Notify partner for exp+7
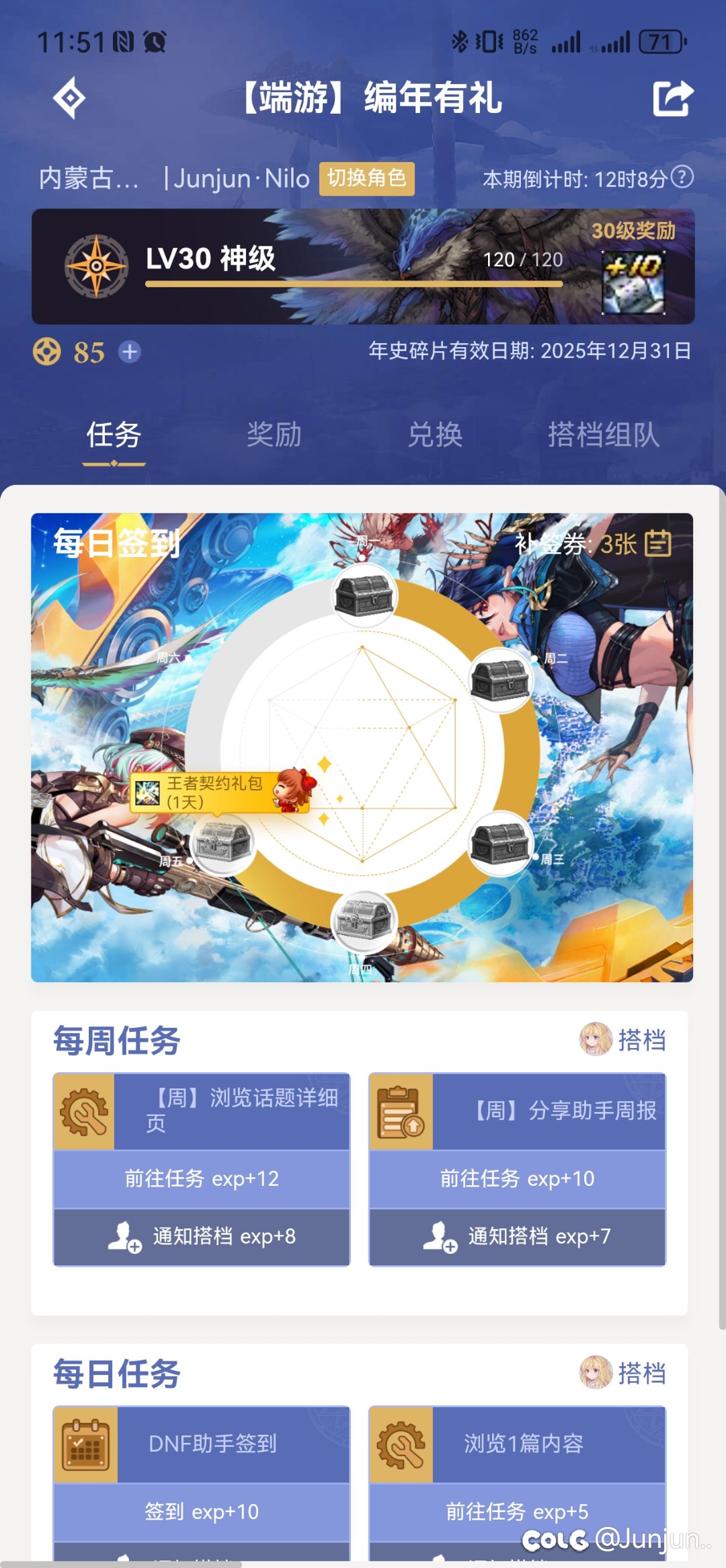The height and width of the screenshot is (1568, 726). [517, 1236]
